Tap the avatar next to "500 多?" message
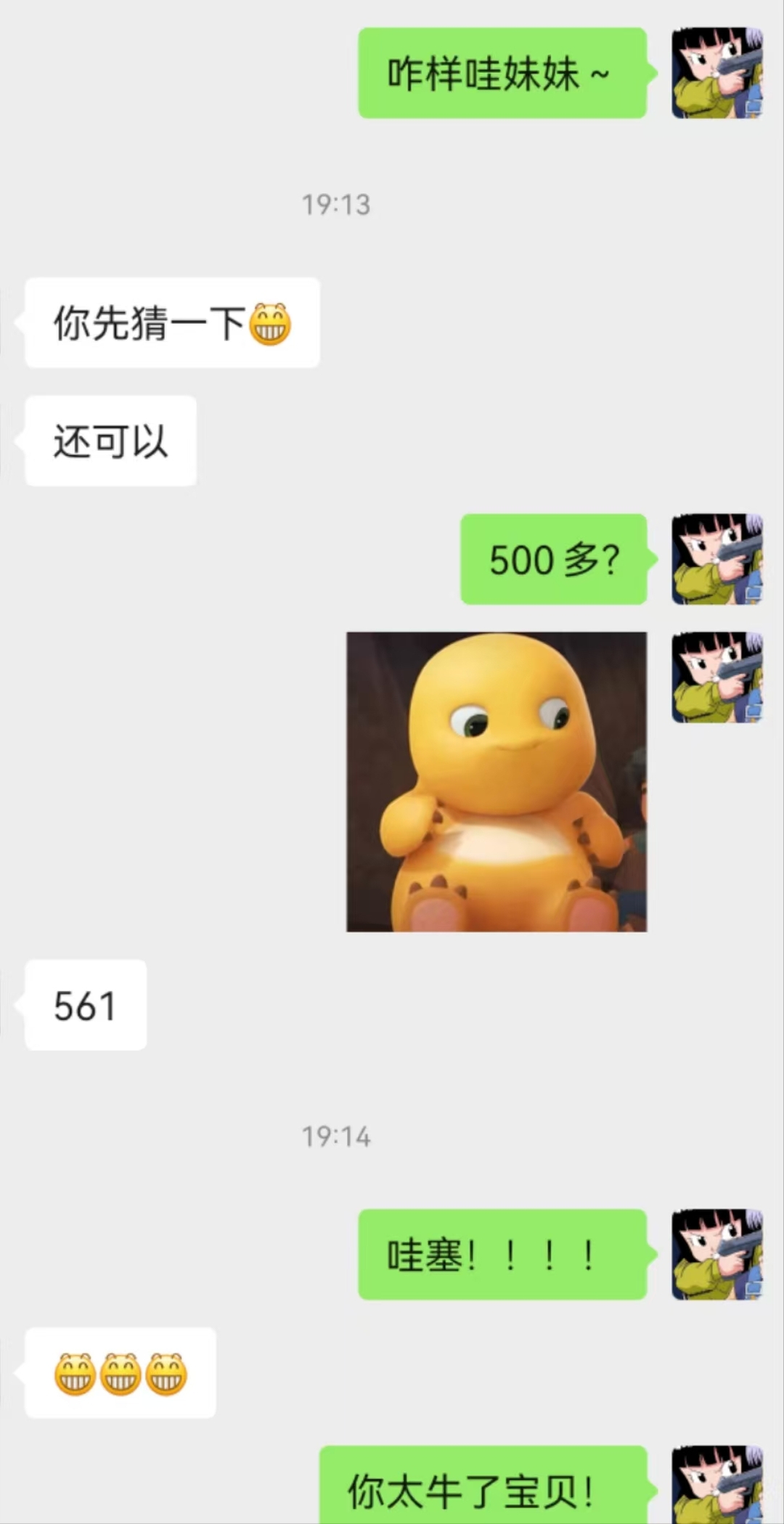The image size is (784, 1524). pyautogui.click(x=716, y=559)
